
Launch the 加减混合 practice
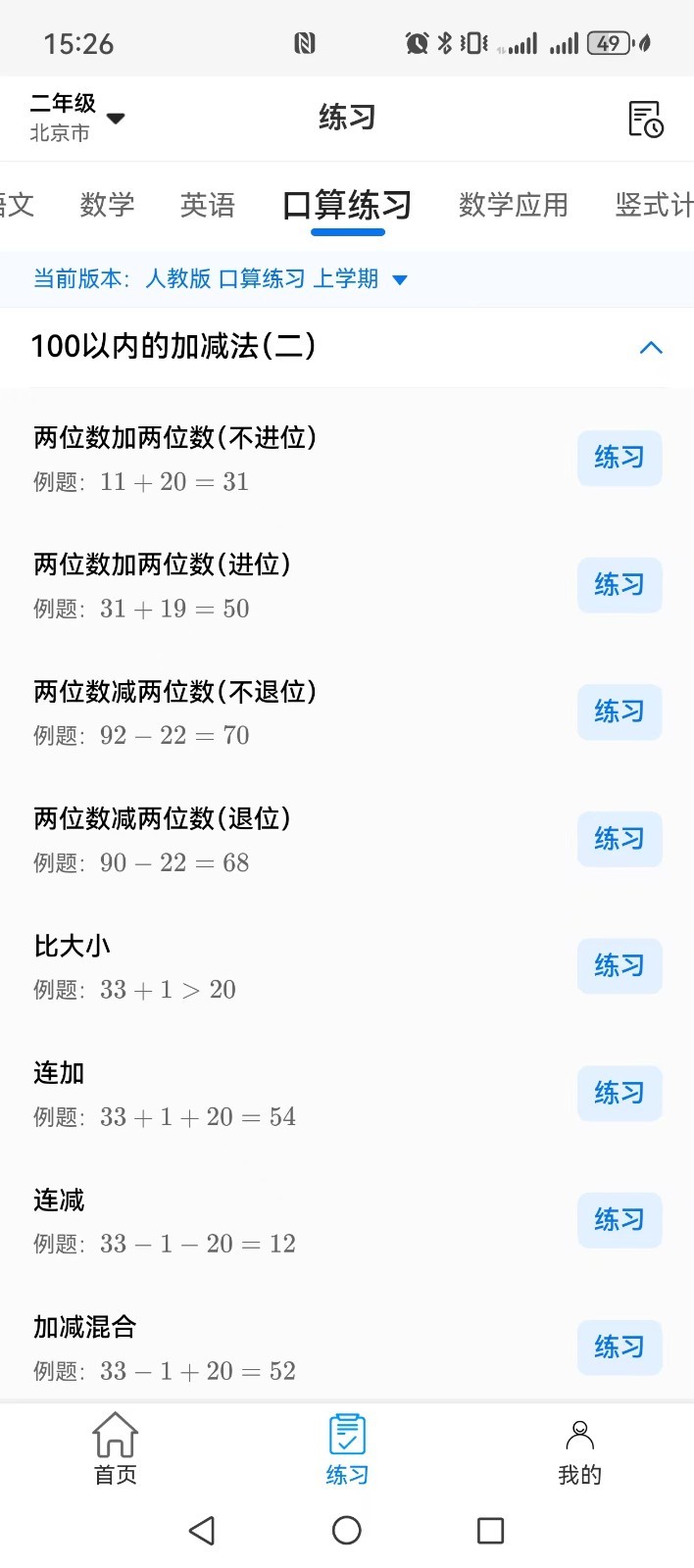pos(619,1347)
